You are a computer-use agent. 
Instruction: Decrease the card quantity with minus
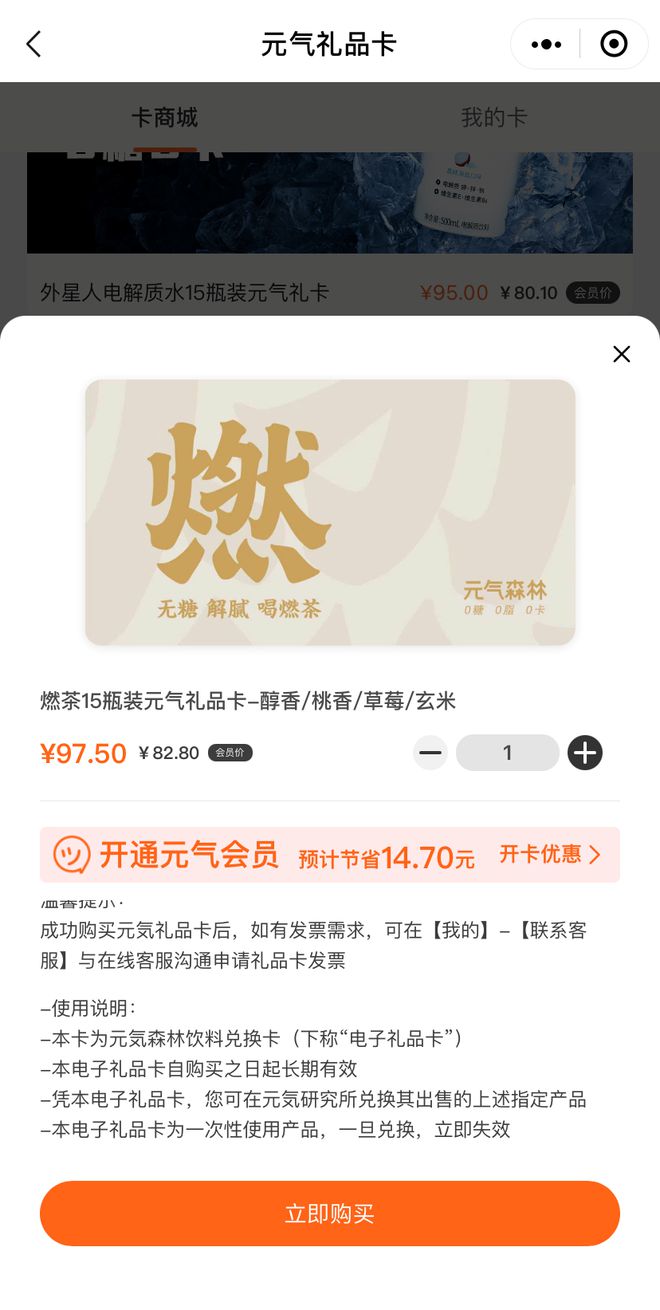pyautogui.click(x=431, y=753)
